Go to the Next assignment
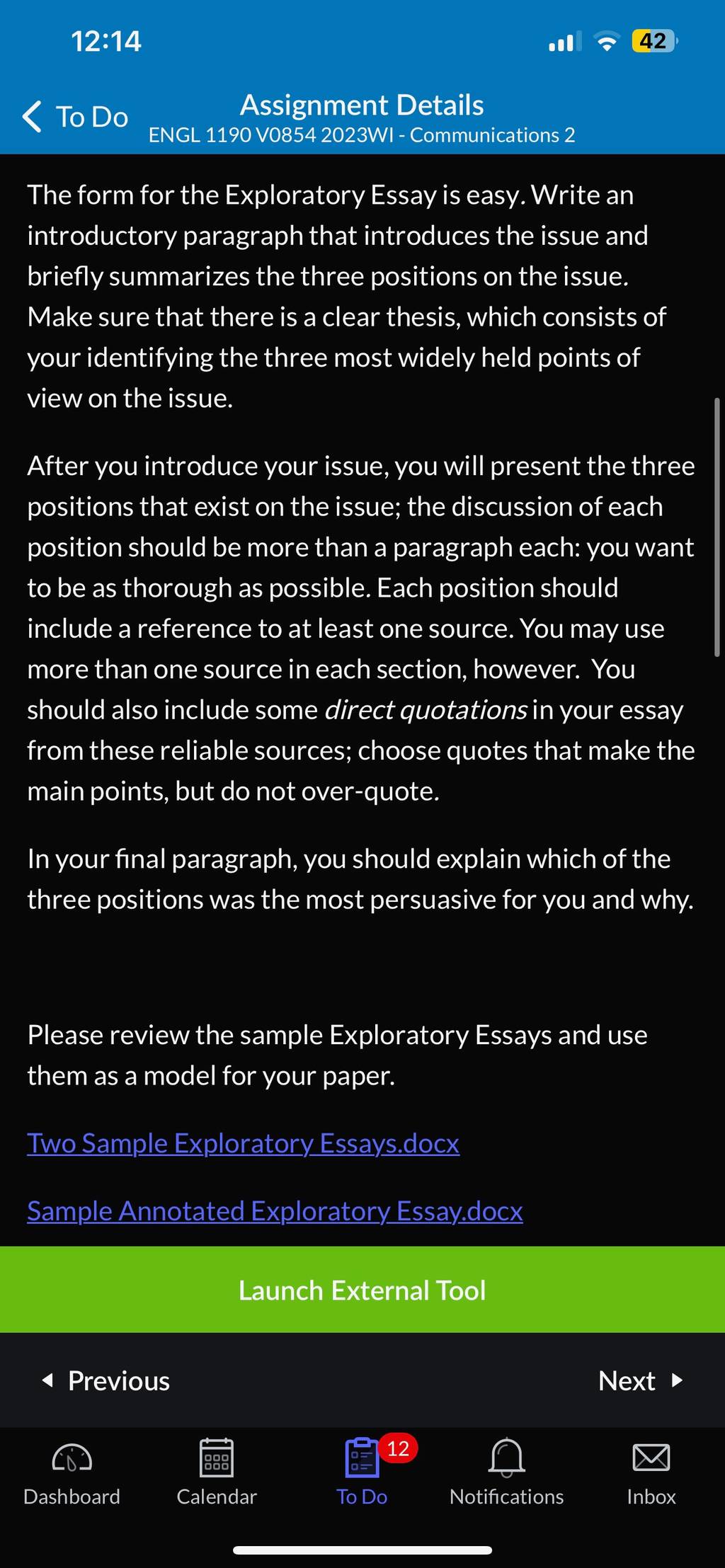The image size is (725, 1568). pyautogui.click(x=641, y=1380)
